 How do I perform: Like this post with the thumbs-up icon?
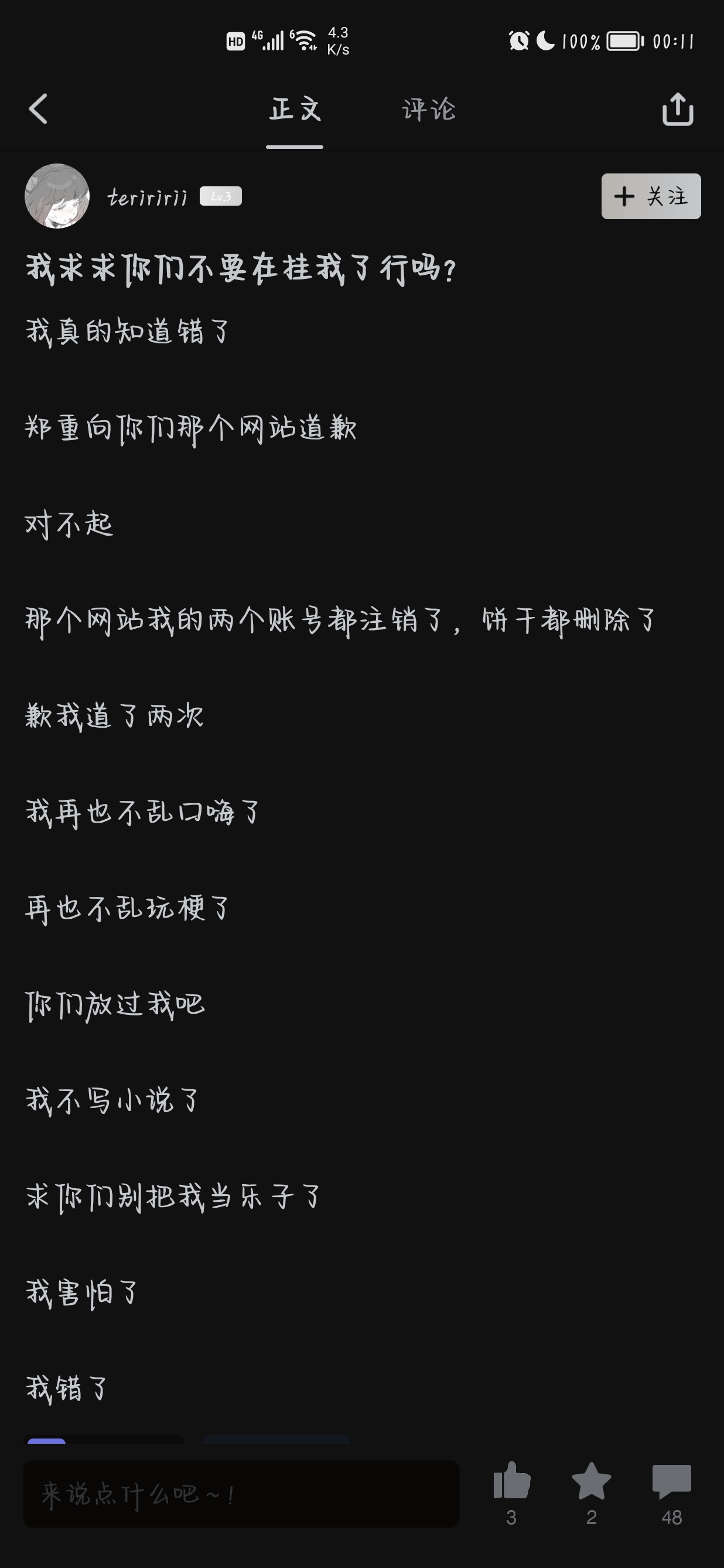click(511, 1481)
